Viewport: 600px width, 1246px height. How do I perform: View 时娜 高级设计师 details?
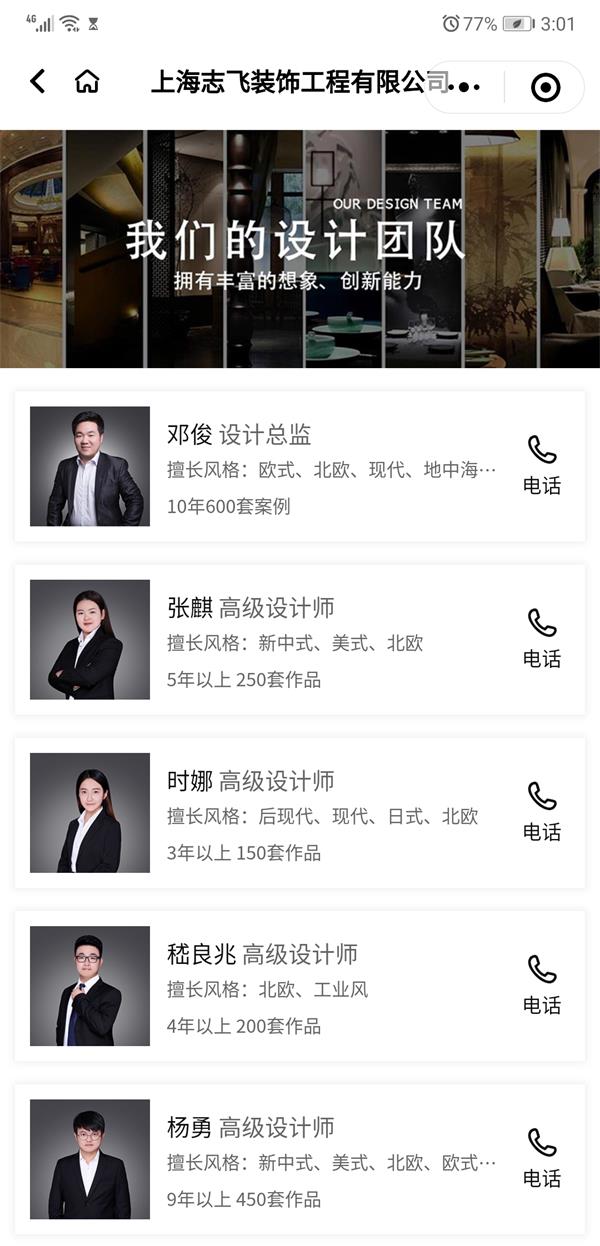[x=300, y=812]
